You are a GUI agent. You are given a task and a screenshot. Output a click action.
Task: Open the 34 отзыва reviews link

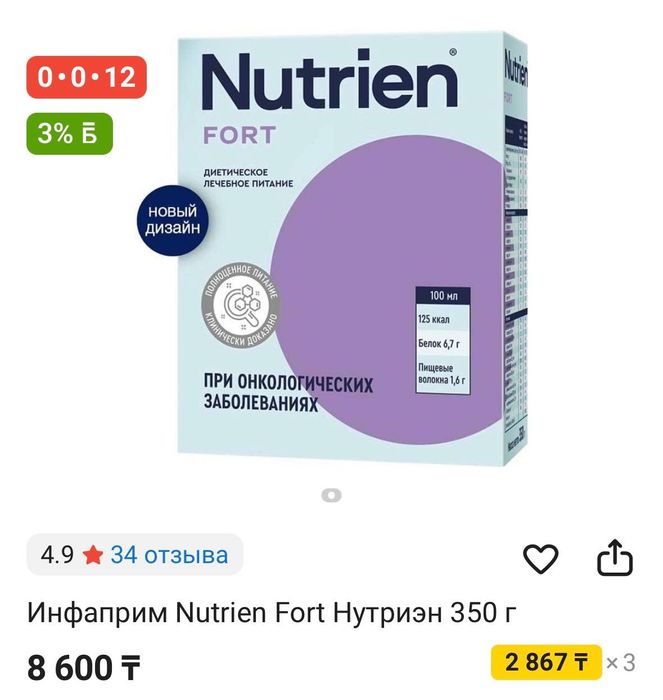(169, 554)
